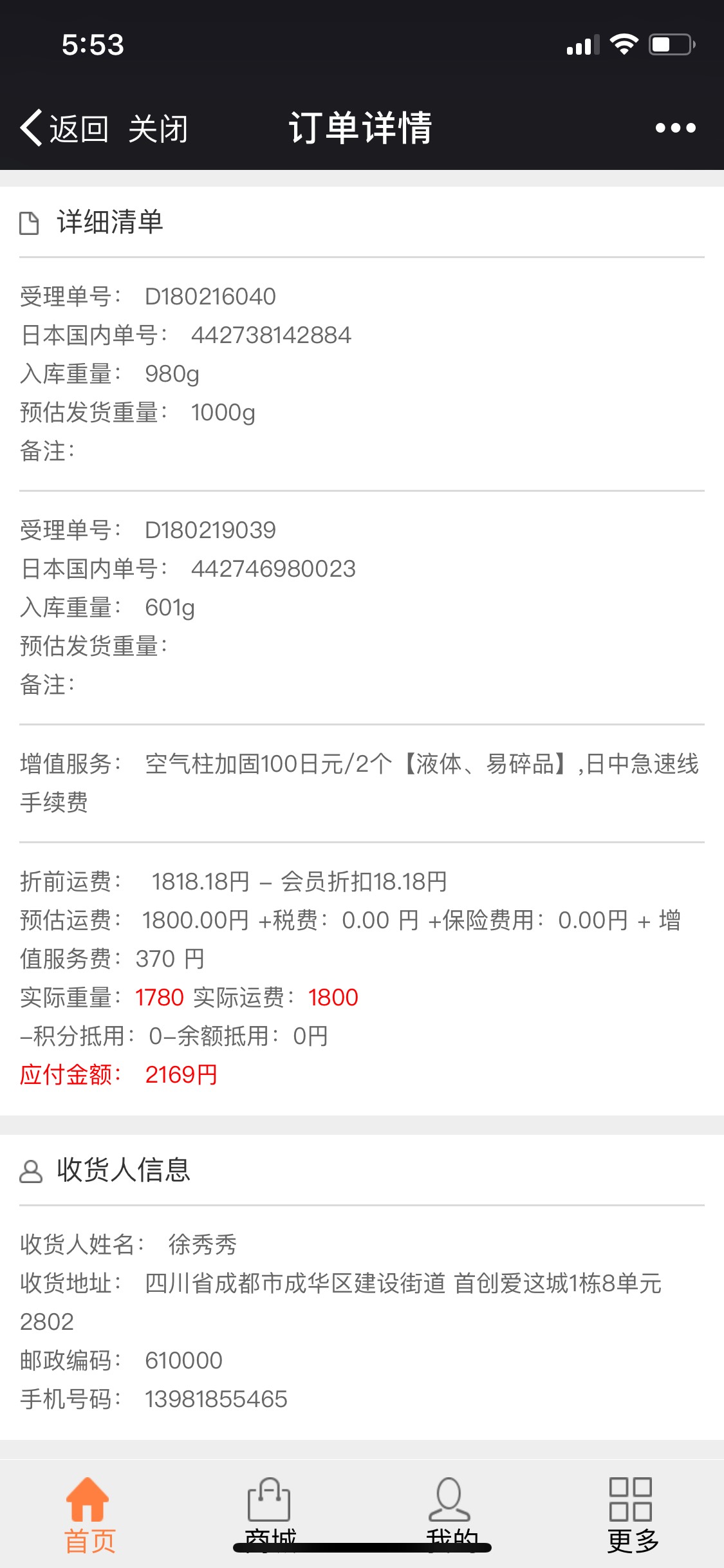
Task: Close the page with 关闭
Action: coord(158,129)
